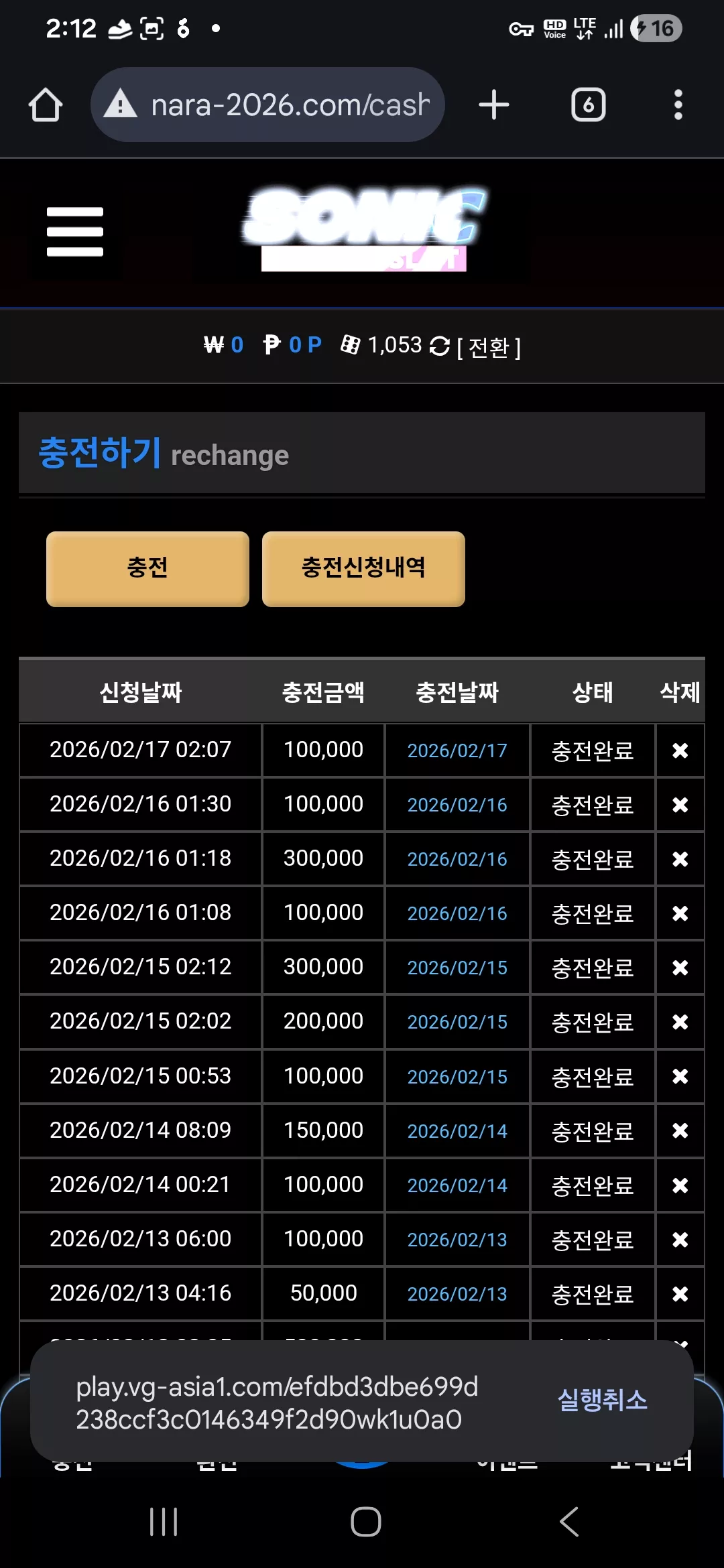
Task: Open the hamburger drawer menu
Action: [x=75, y=232]
